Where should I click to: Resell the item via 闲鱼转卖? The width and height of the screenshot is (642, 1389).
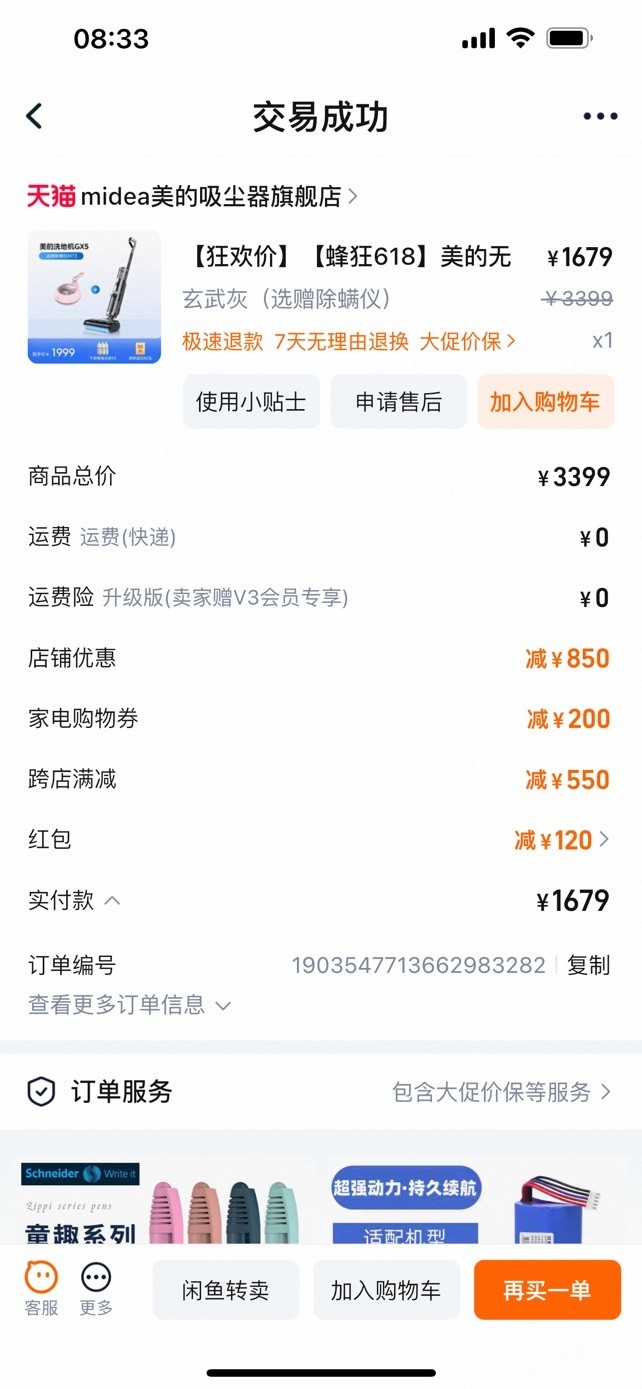pos(226,1290)
